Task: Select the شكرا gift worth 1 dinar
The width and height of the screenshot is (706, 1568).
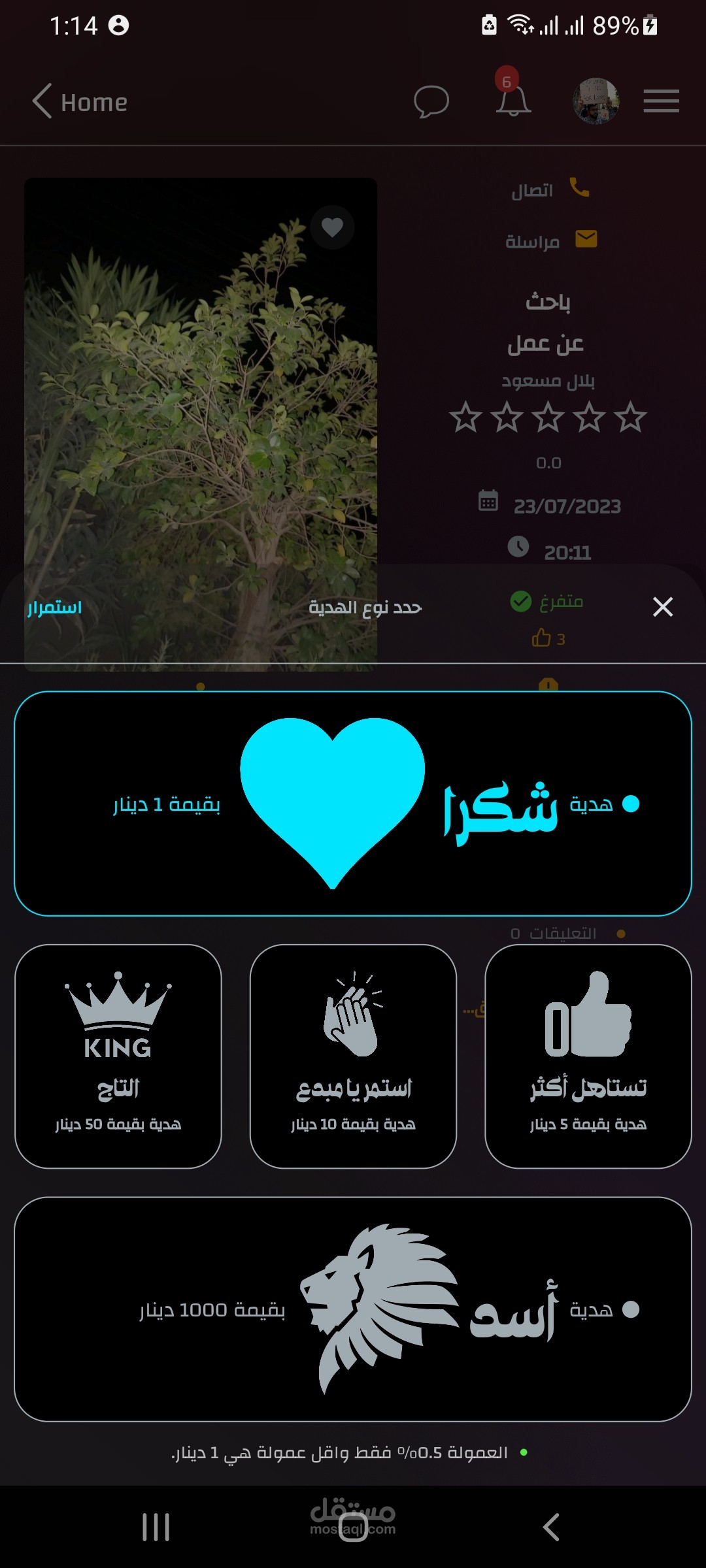Action: click(353, 804)
